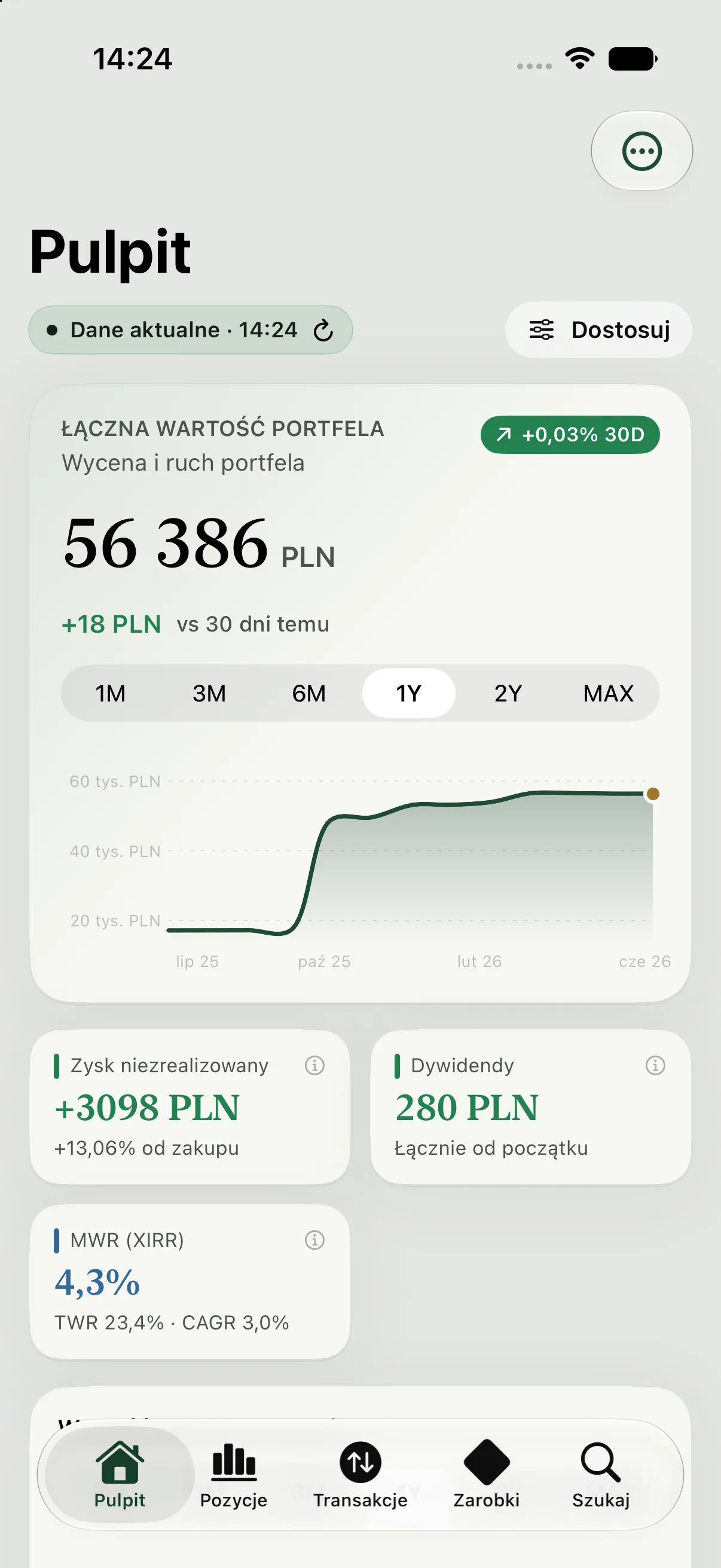Choose the 6M time range
The width and height of the screenshot is (721, 1568).
tap(309, 693)
